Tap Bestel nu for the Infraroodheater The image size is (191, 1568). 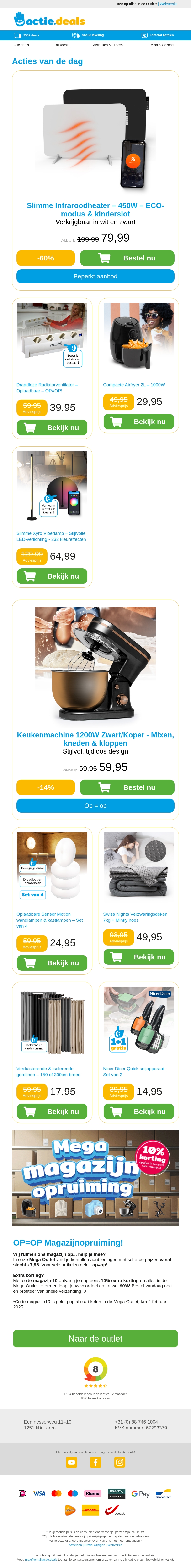point(127,258)
